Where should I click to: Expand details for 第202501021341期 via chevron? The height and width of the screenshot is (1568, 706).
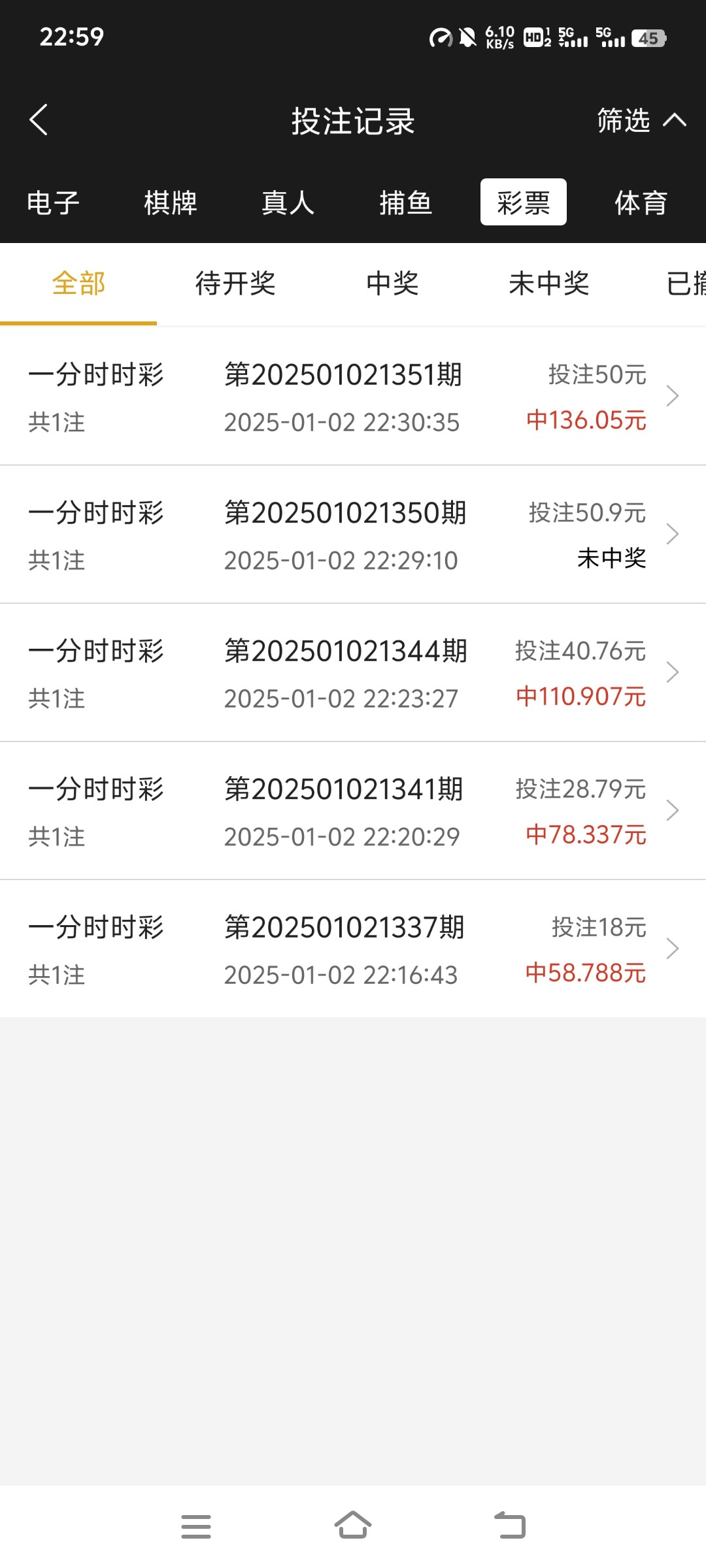(x=673, y=810)
